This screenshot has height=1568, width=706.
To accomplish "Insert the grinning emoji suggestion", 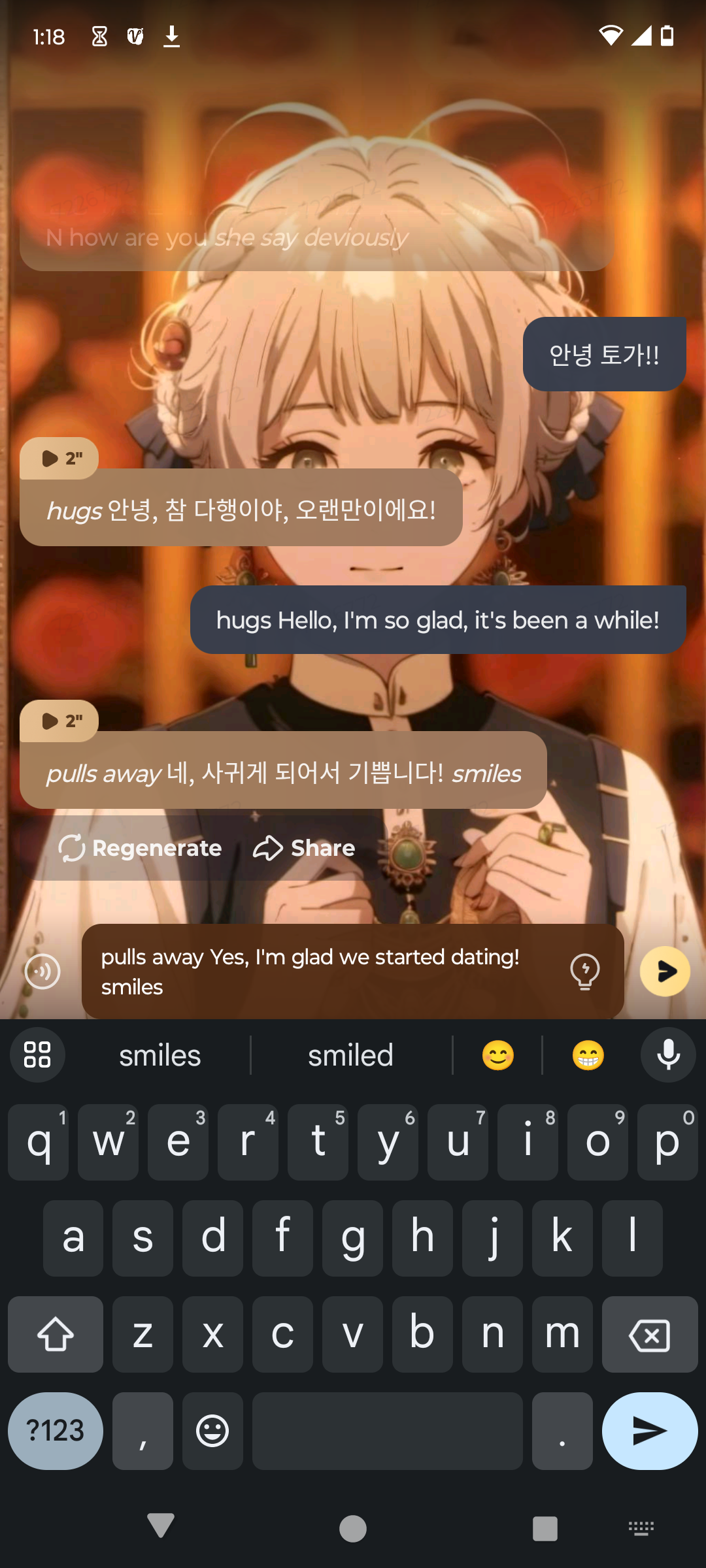I will click(x=588, y=1055).
